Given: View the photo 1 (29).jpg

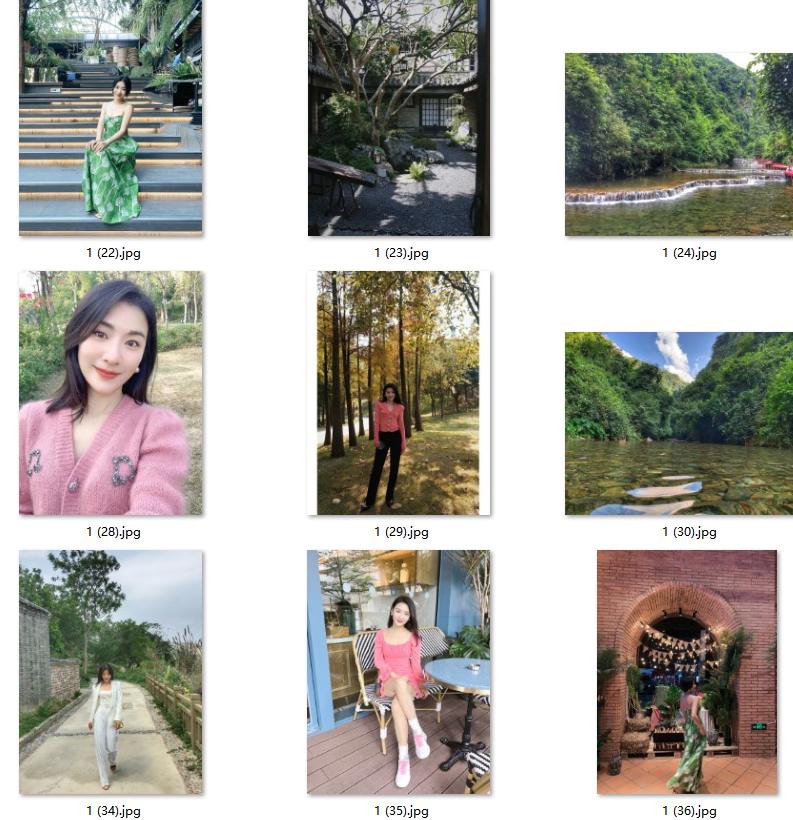Looking at the screenshot, I should click(398, 393).
